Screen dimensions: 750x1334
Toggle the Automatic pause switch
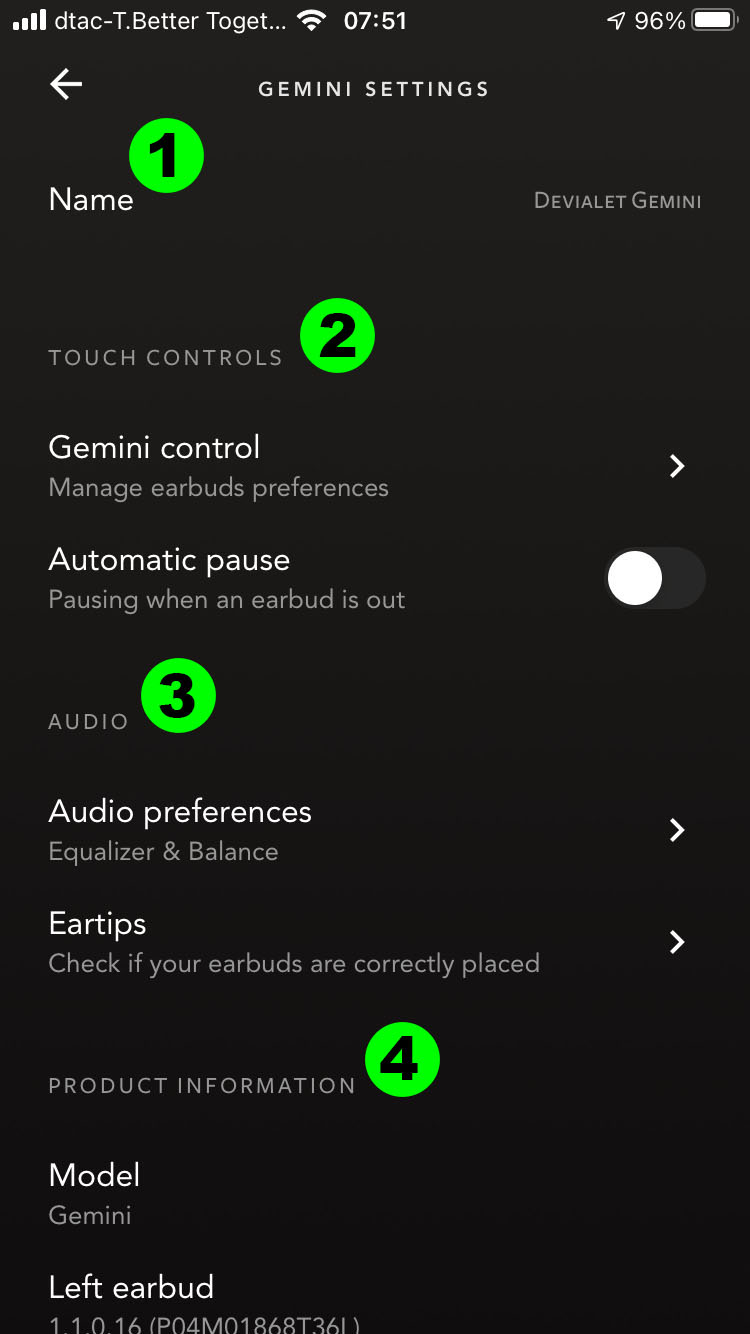pyautogui.click(x=655, y=579)
